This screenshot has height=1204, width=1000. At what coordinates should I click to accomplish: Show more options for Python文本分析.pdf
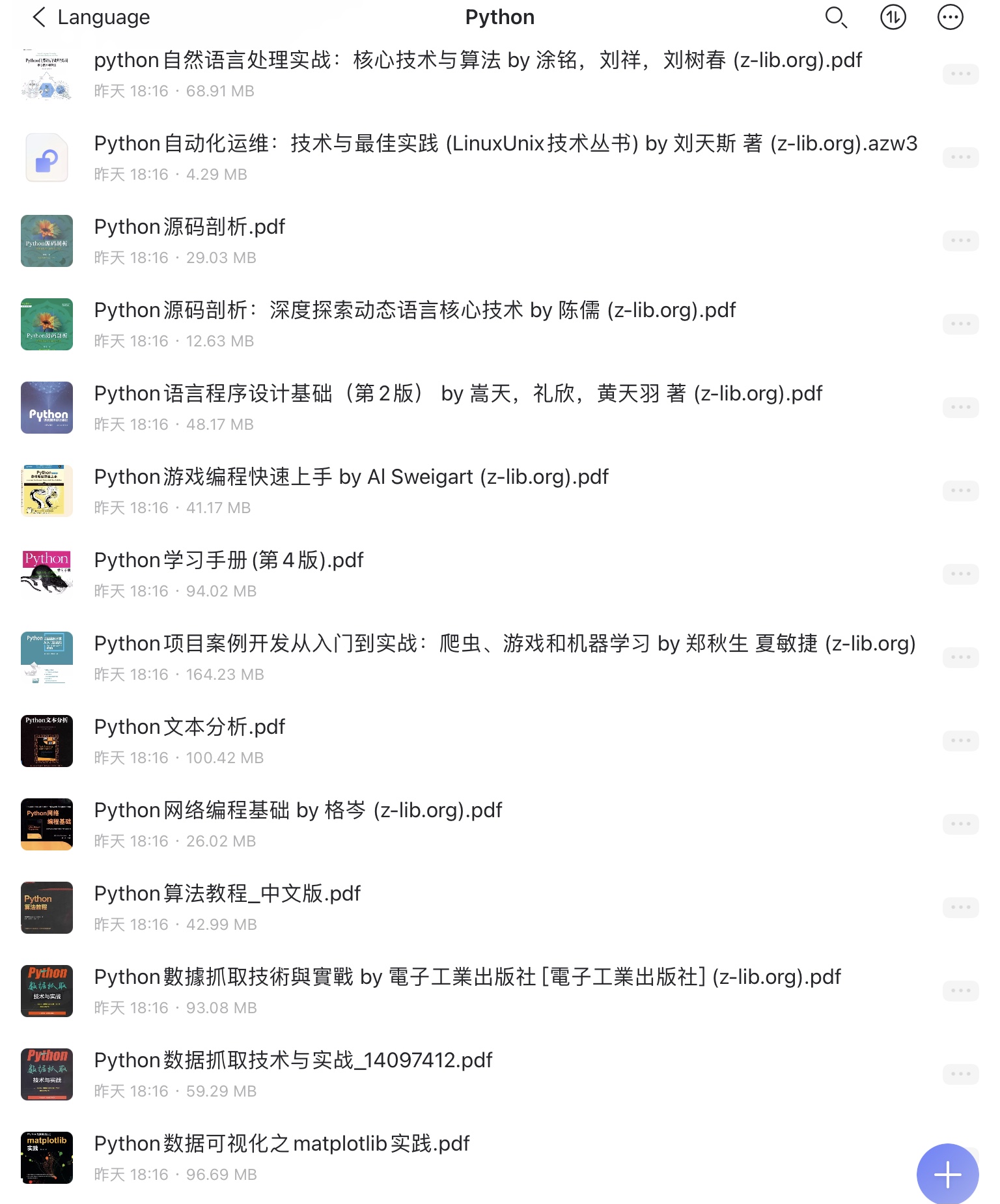(960, 741)
